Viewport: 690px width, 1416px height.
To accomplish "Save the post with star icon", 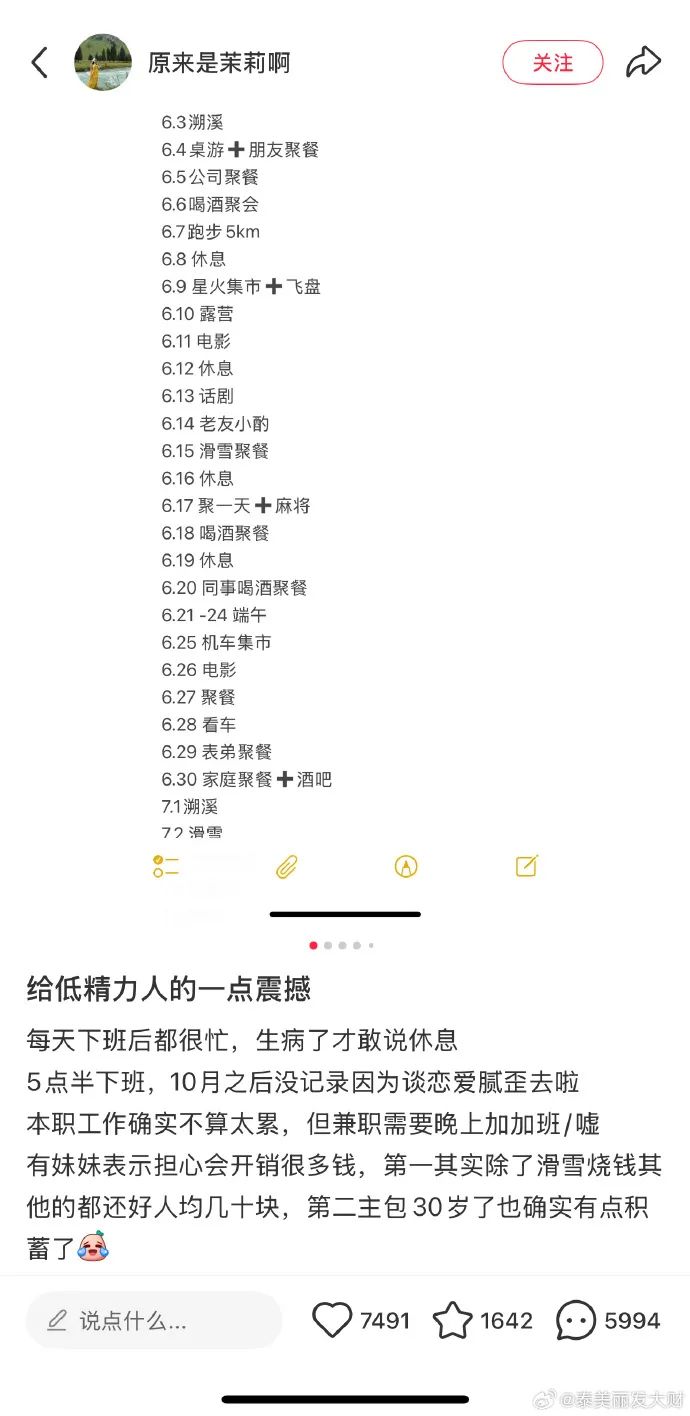I will (x=452, y=1320).
